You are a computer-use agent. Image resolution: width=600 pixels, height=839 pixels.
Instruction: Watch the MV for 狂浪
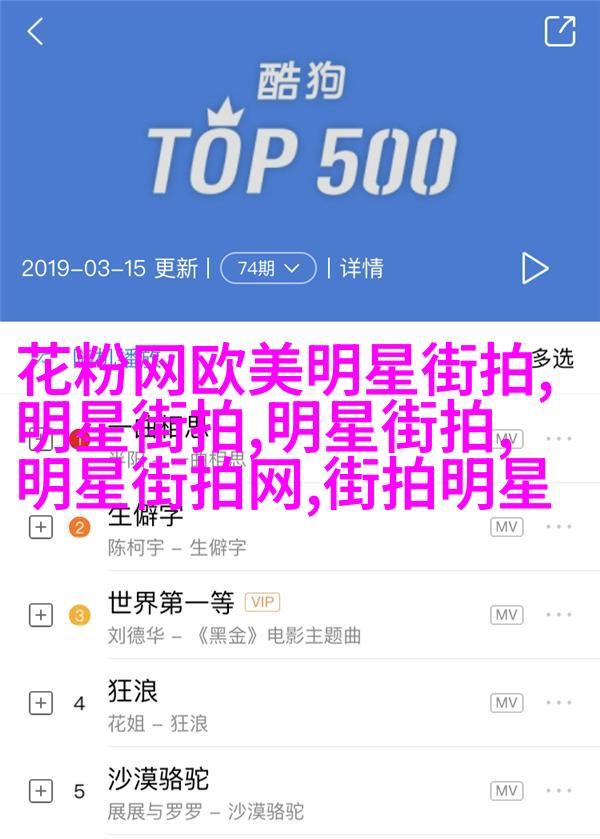(x=508, y=703)
